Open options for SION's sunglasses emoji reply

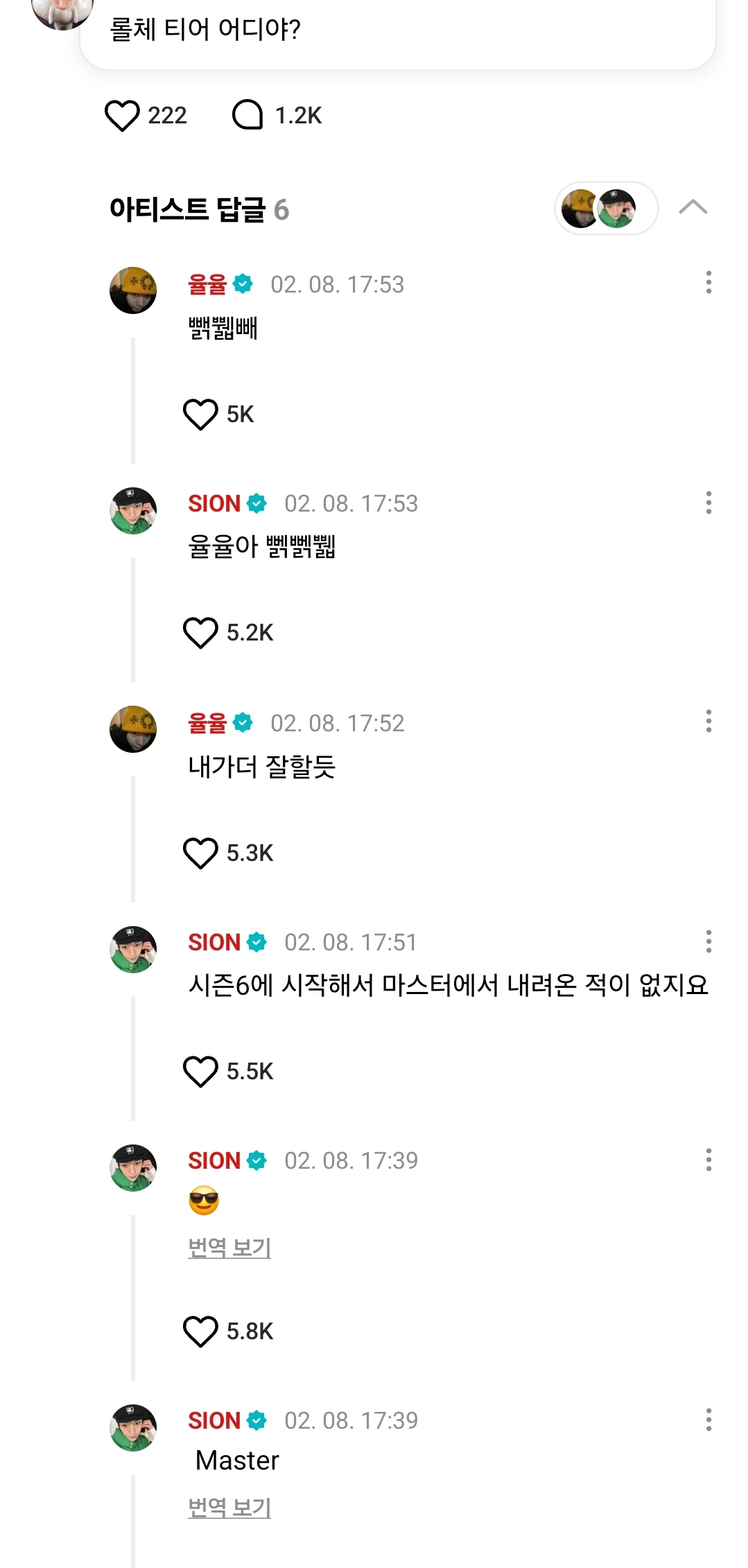click(x=708, y=1160)
